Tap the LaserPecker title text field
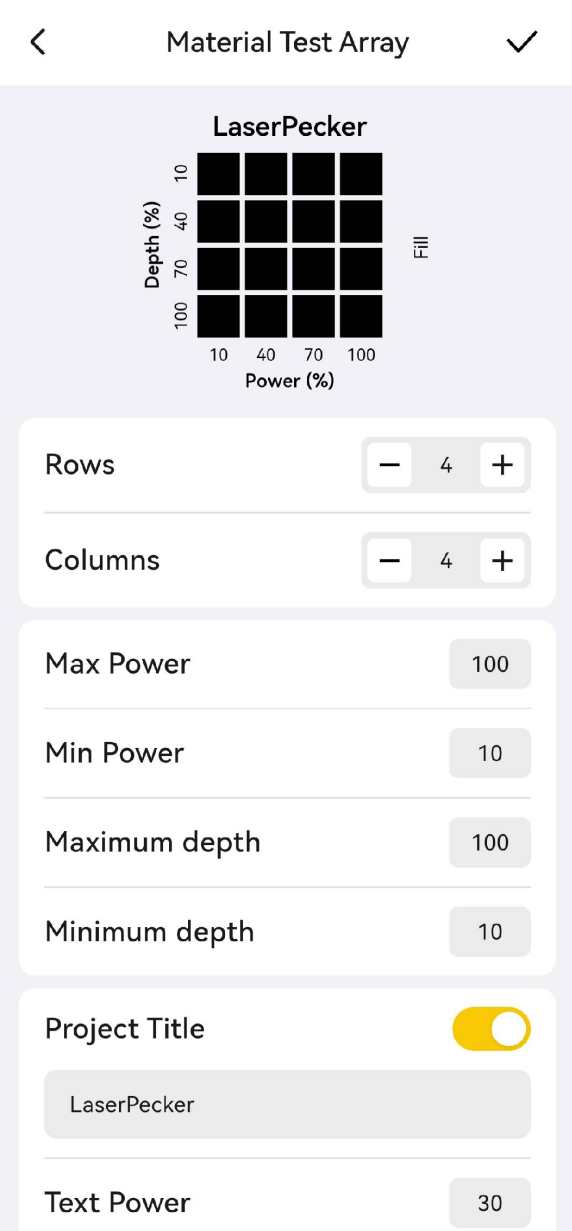Image resolution: width=572 pixels, height=1231 pixels. (287, 1104)
